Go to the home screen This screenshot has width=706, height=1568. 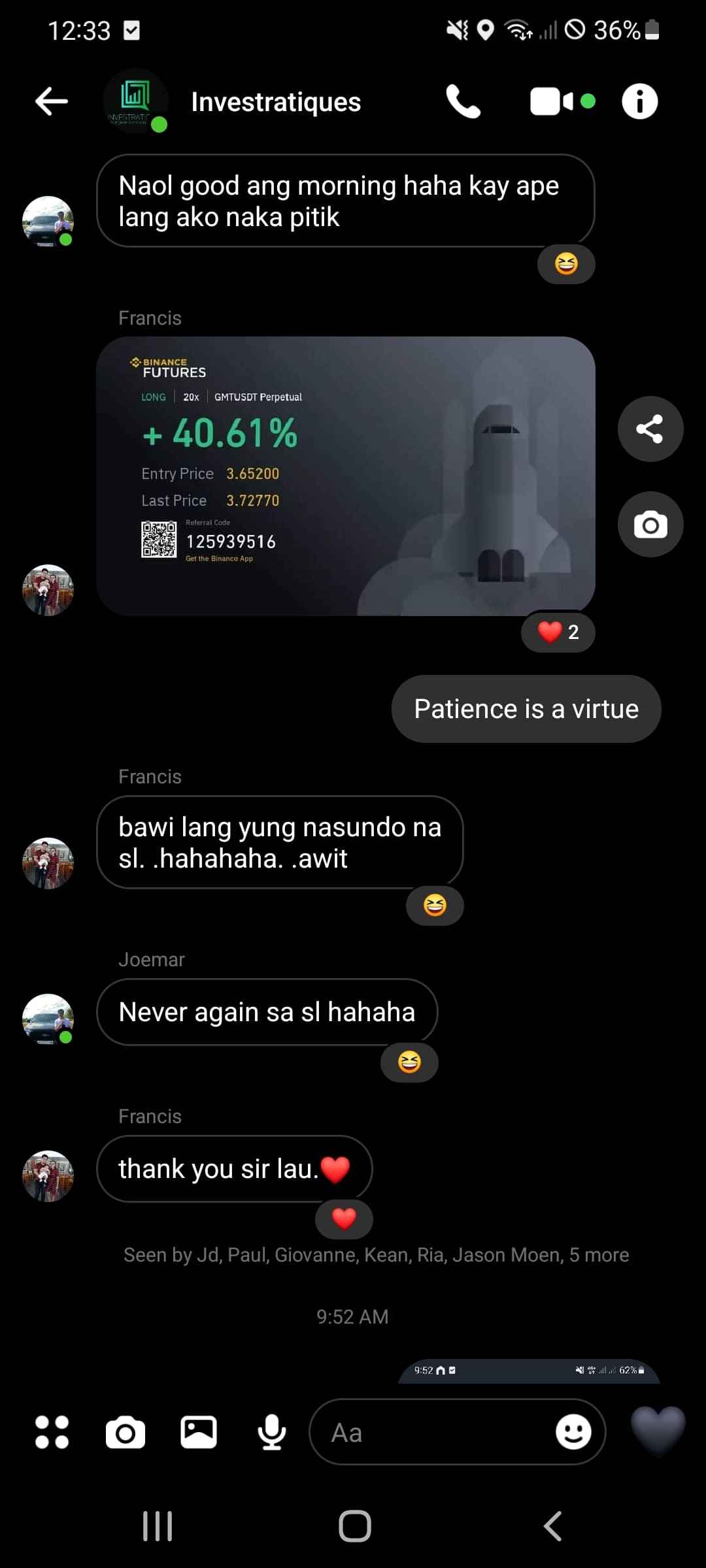point(354,1526)
